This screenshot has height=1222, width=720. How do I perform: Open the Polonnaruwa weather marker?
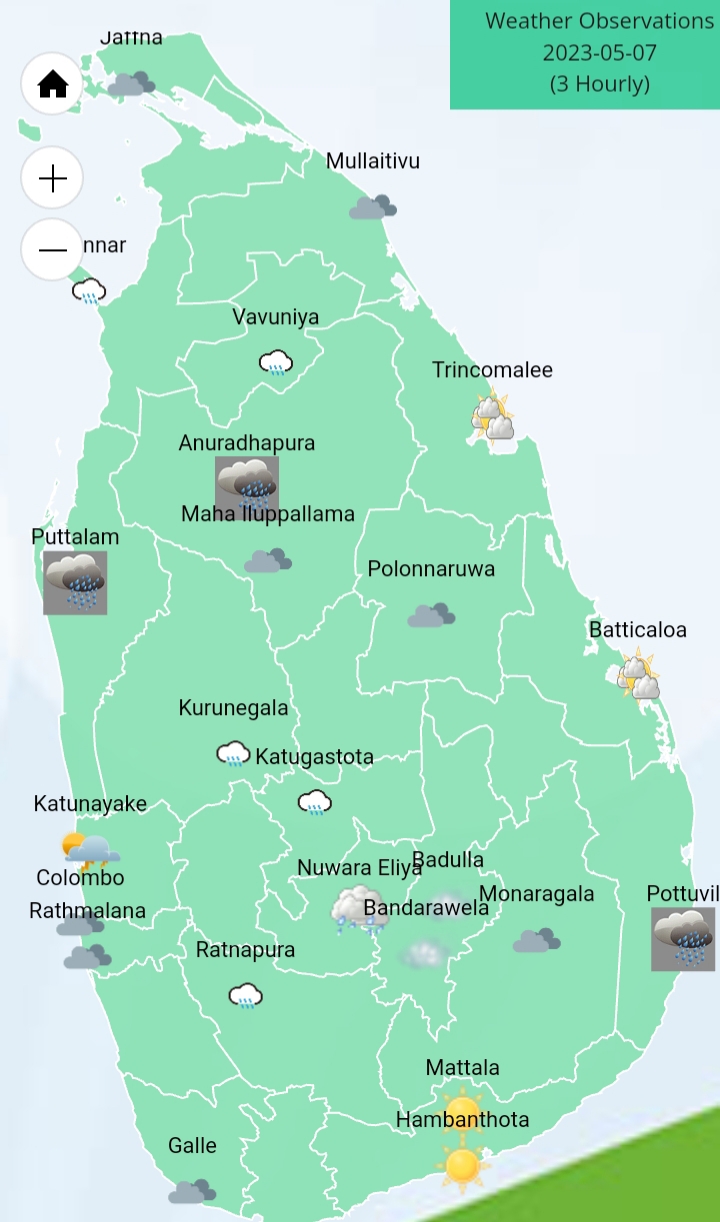tap(431, 615)
